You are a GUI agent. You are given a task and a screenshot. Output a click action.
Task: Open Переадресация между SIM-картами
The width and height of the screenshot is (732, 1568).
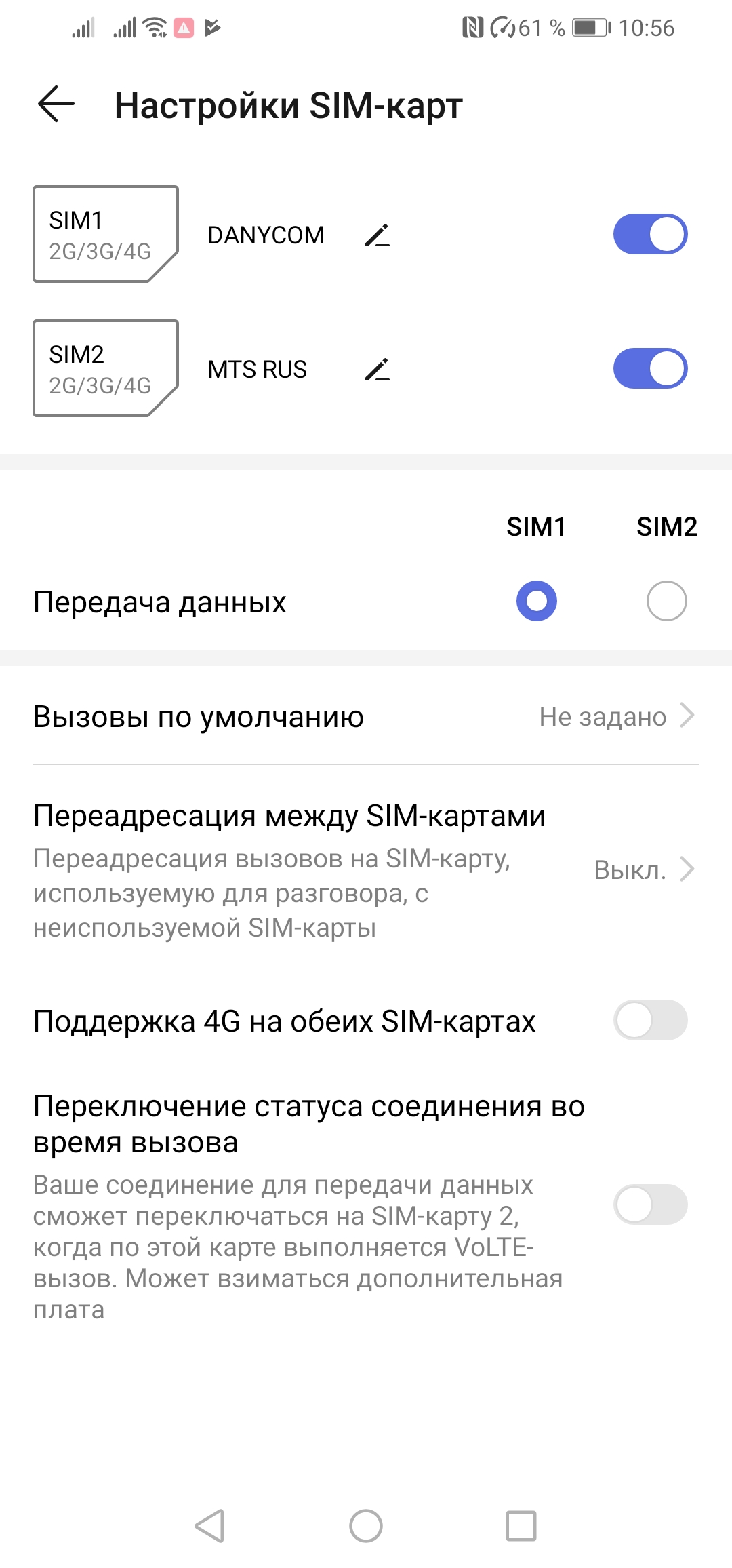click(x=366, y=869)
